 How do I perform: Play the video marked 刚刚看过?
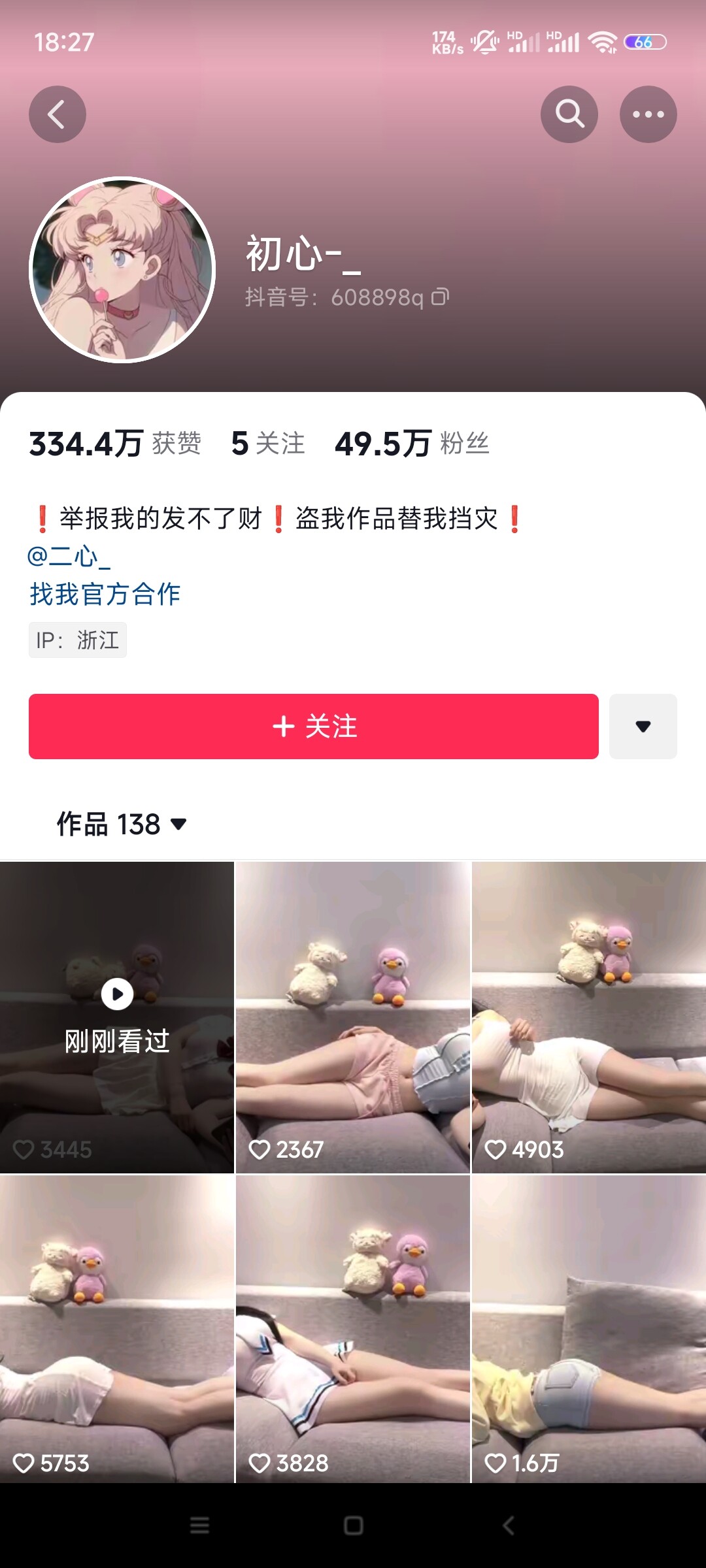point(117,1017)
